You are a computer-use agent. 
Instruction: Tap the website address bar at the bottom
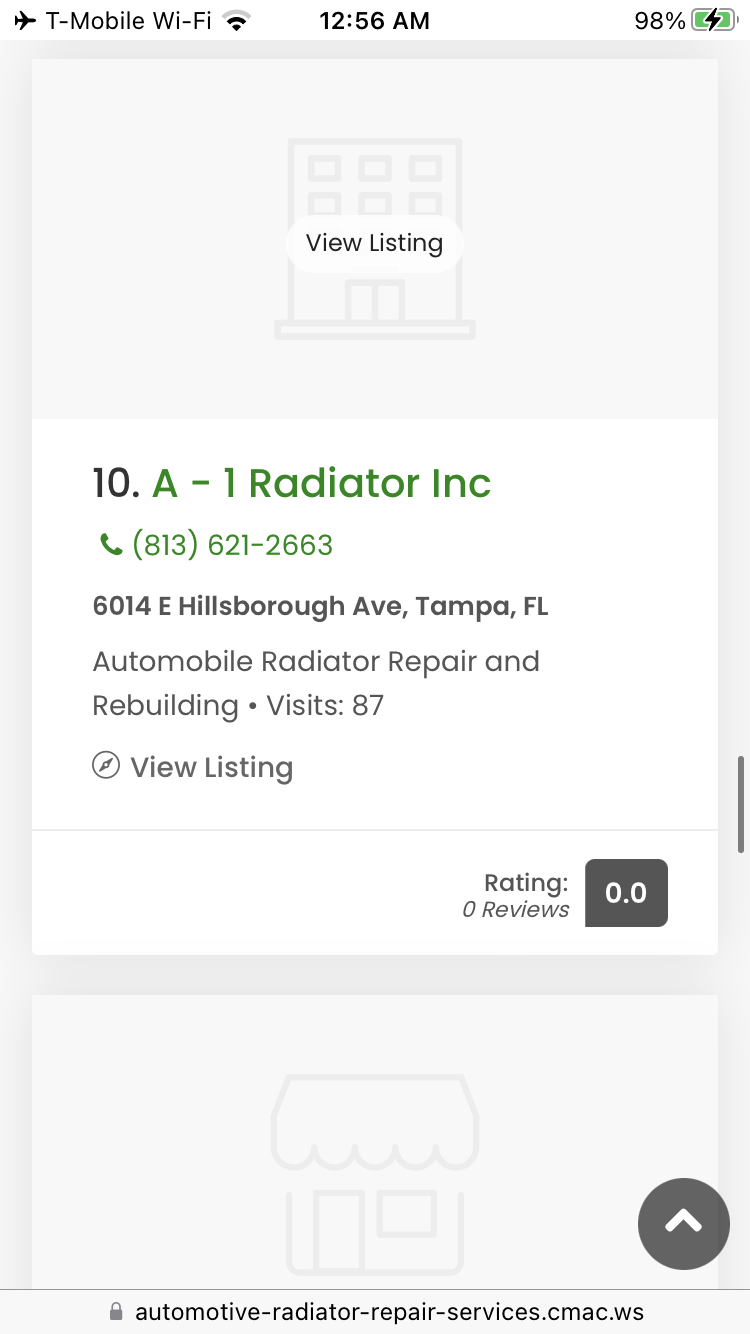point(375,1312)
